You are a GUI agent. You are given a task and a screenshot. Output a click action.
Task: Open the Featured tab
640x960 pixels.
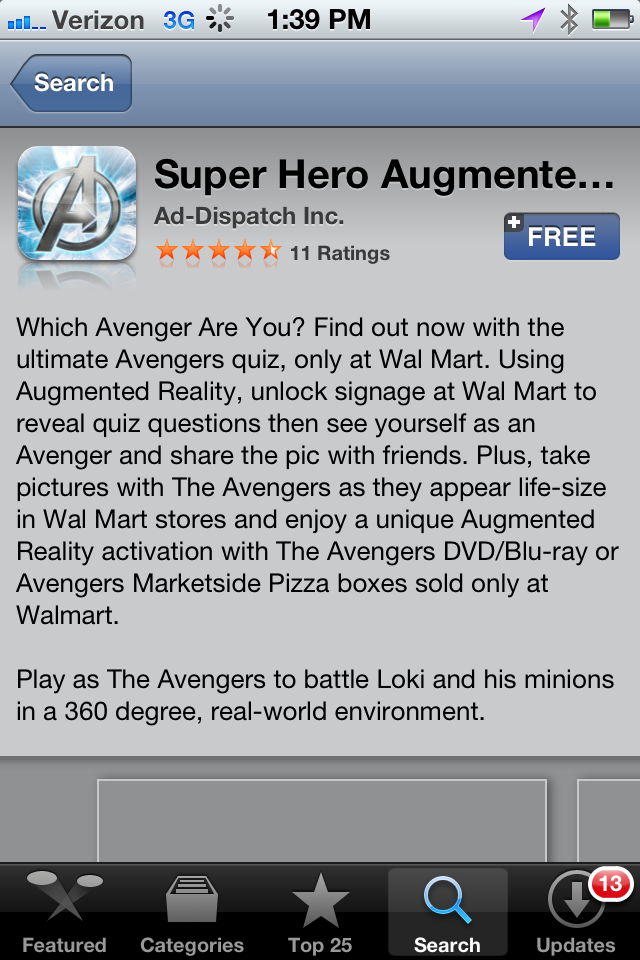pos(64,912)
